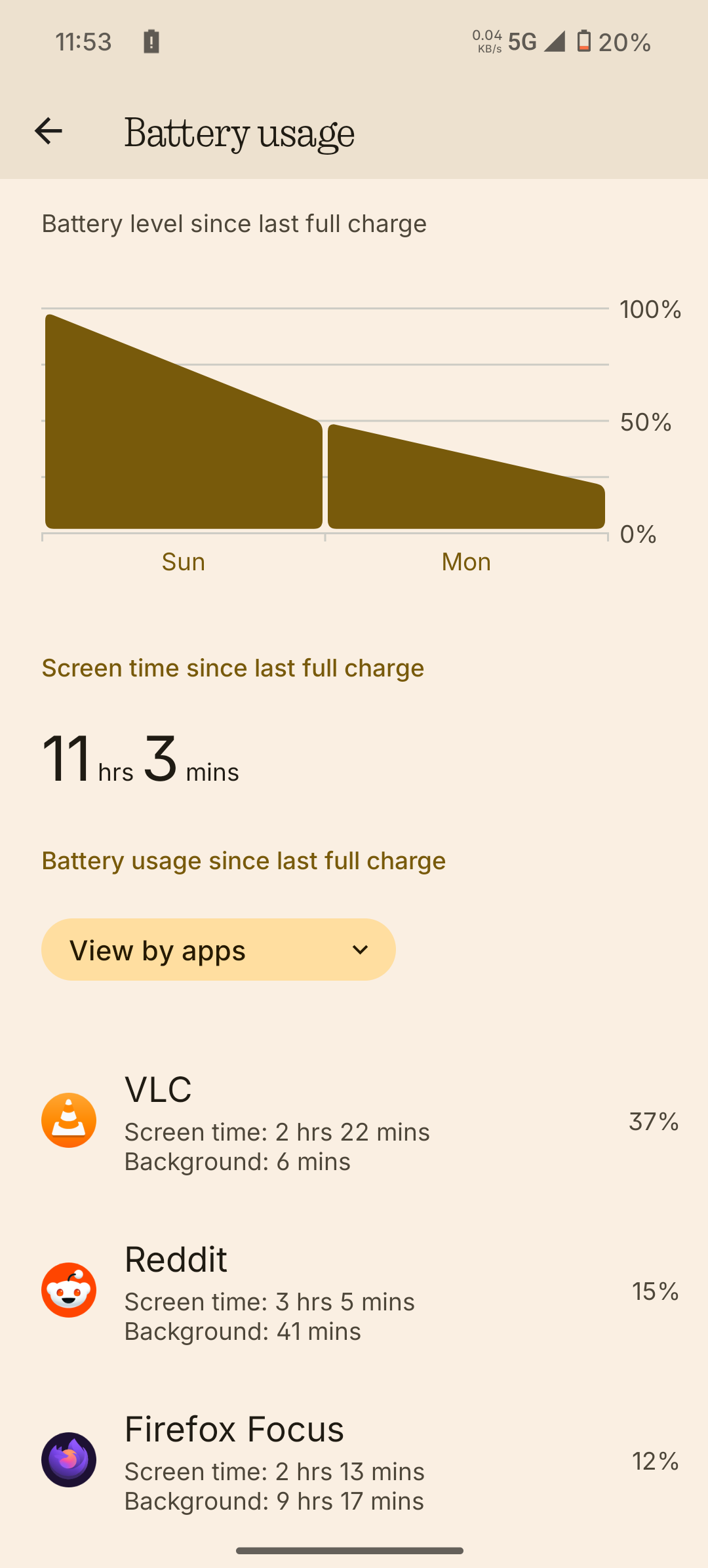This screenshot has height=1568, width=708.
Task: Expand the View by apps dropdown
Action: (x=218, y=950)
